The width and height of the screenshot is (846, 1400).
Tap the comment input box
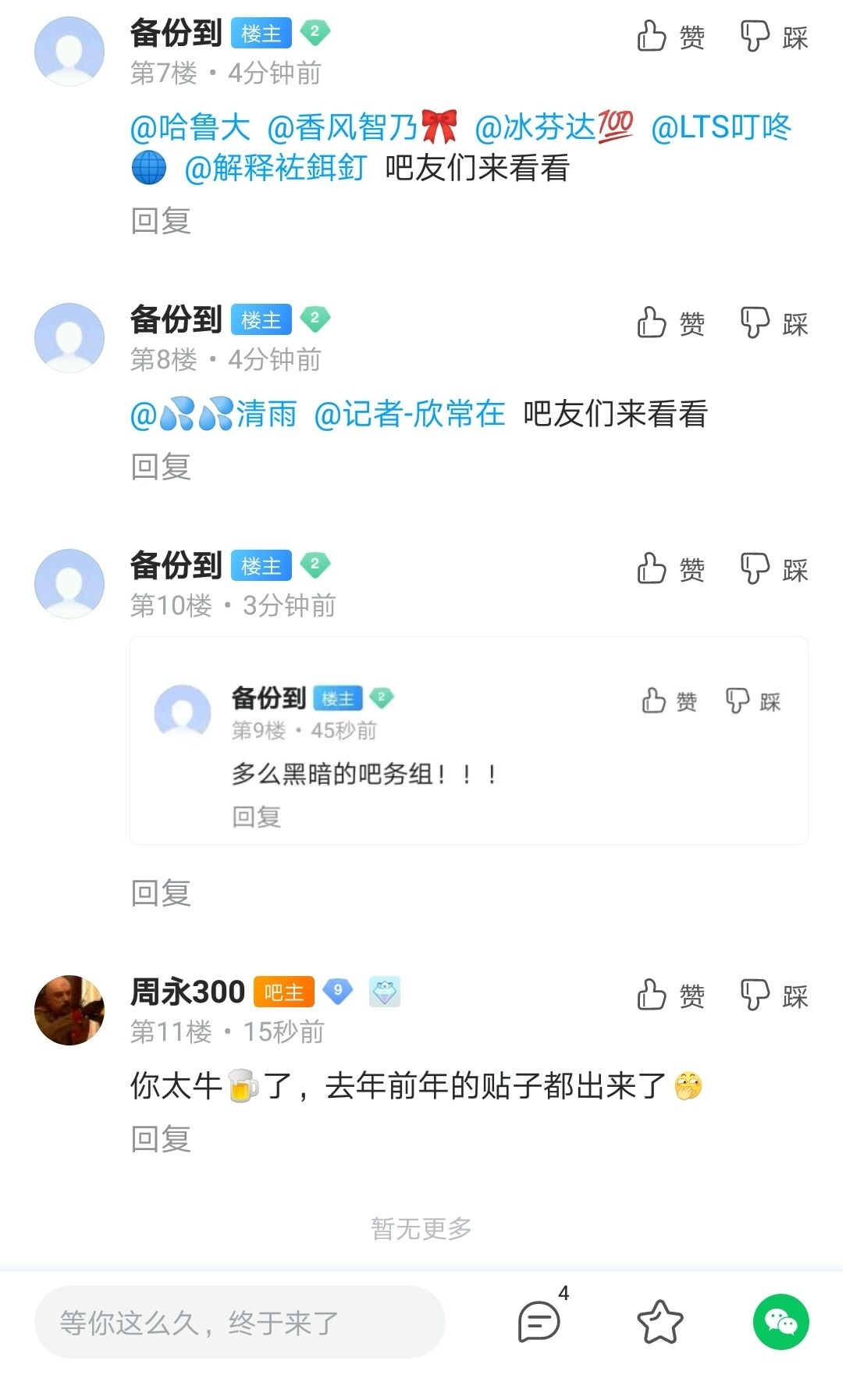pos(240,1322)
